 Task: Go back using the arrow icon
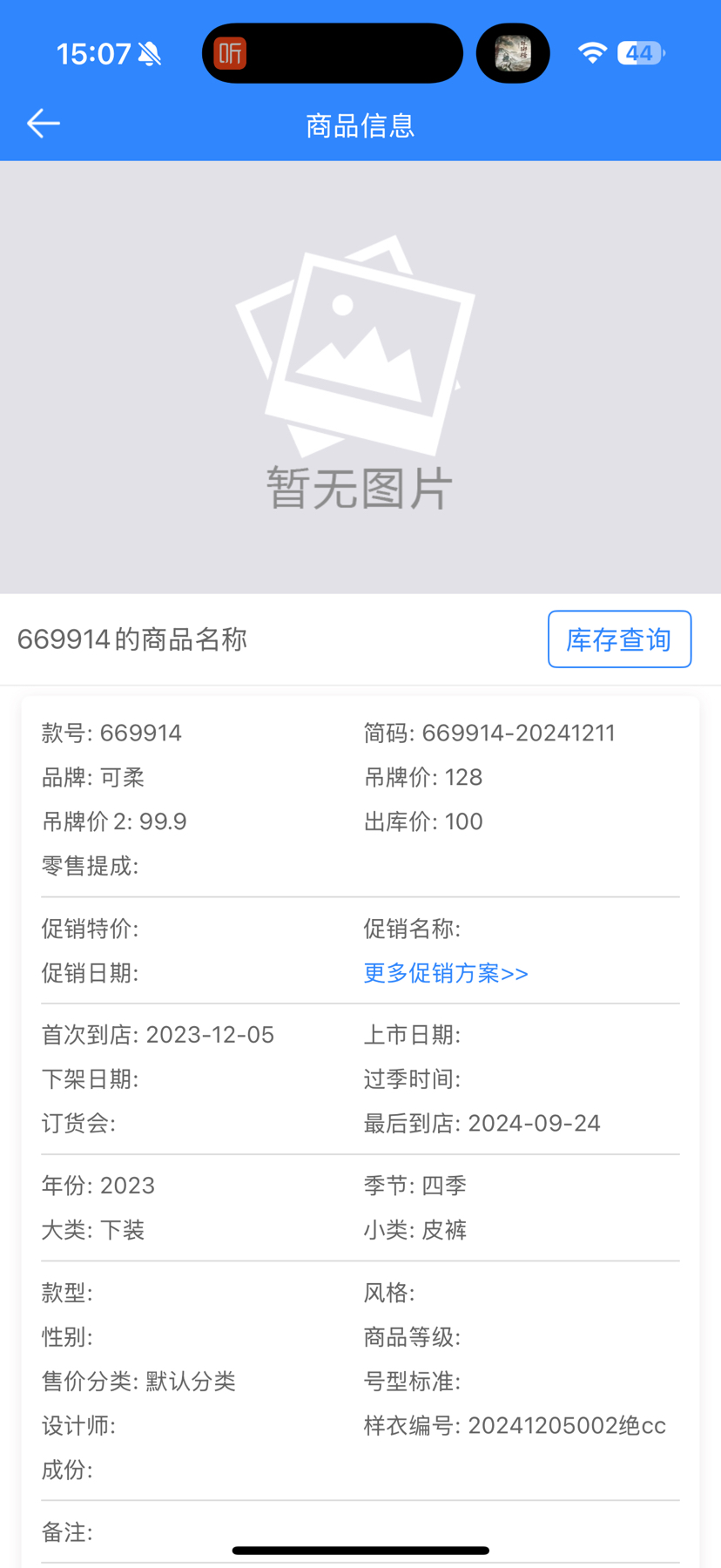click(x=43, y=124)
